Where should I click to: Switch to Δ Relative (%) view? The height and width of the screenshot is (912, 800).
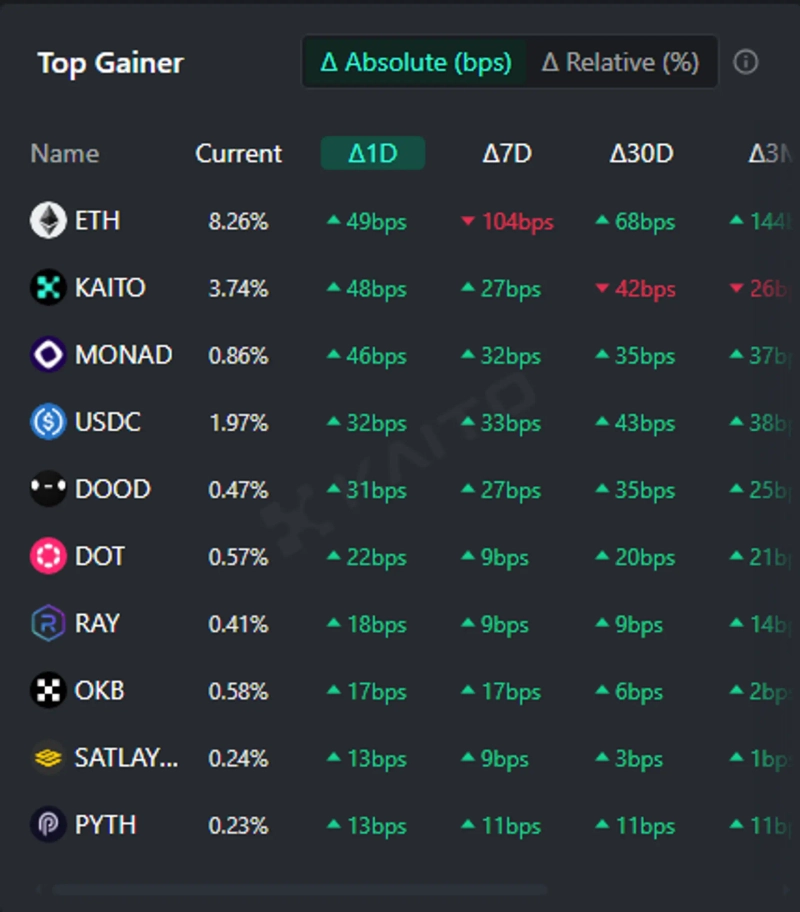coord(620,62)
